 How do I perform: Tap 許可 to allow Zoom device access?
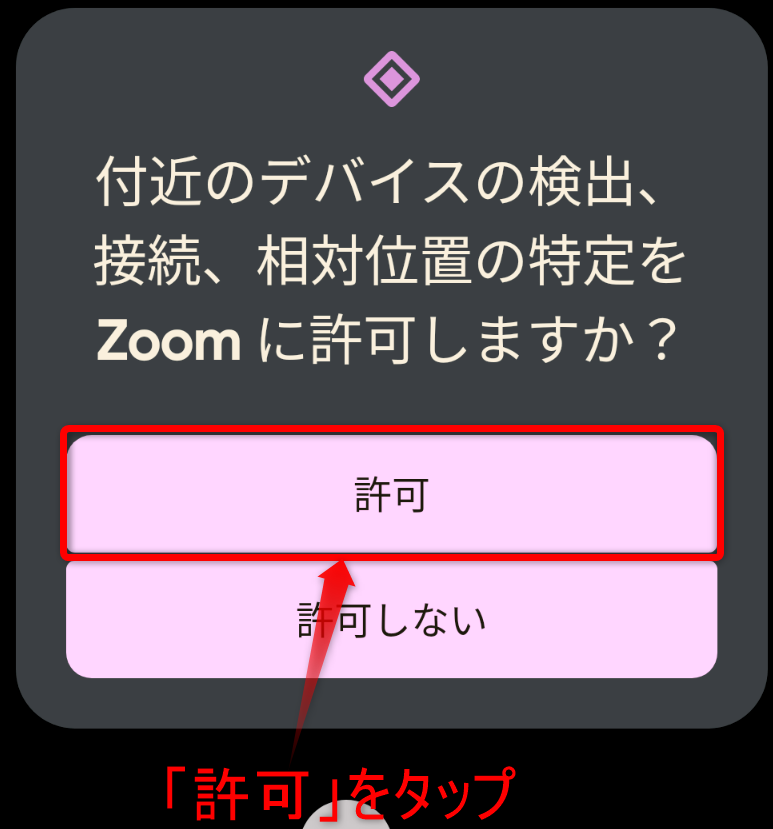391,494
